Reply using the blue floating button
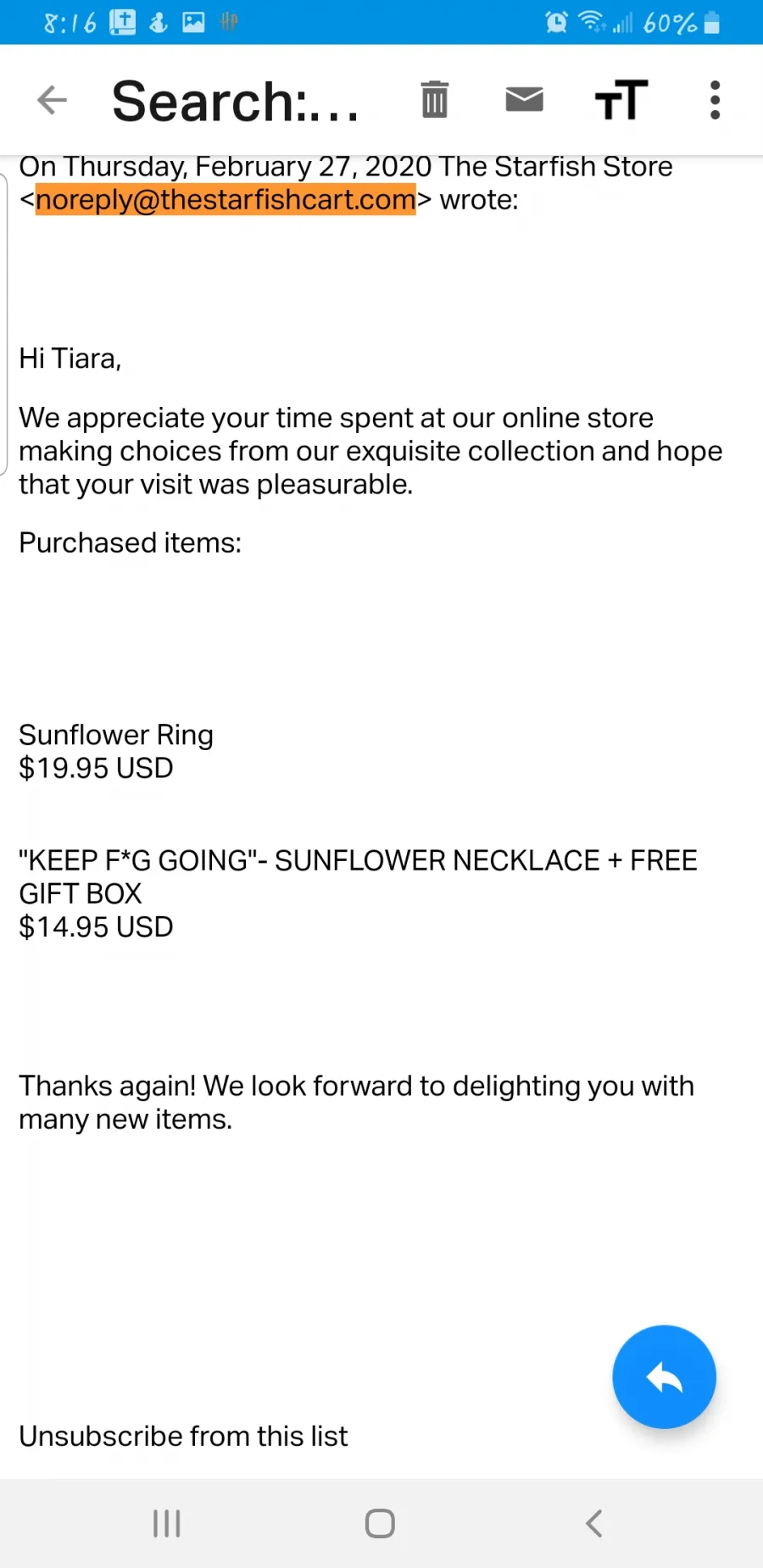The height and width of the screenshot is (1568, 763). [x=664, y=1376]
